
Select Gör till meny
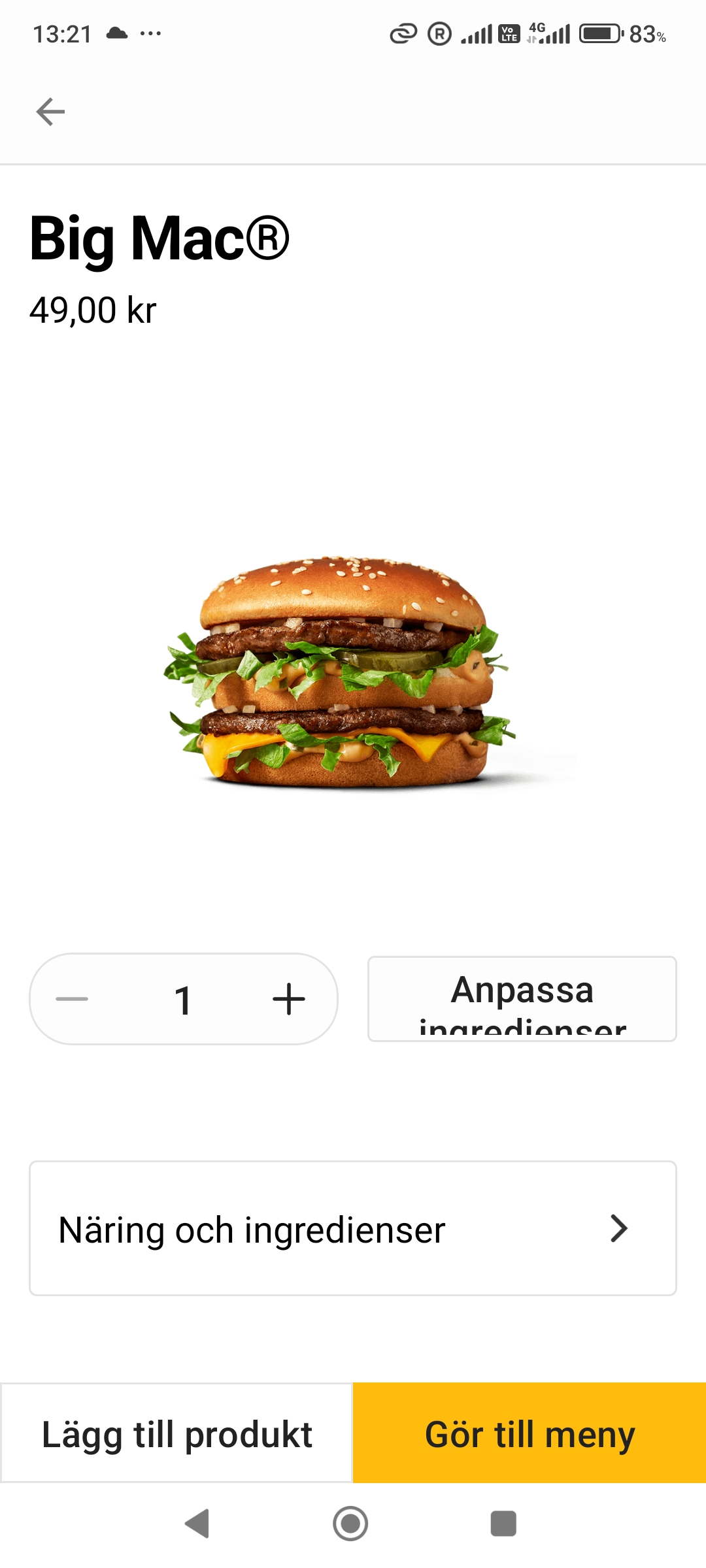tap(529, 1433)
